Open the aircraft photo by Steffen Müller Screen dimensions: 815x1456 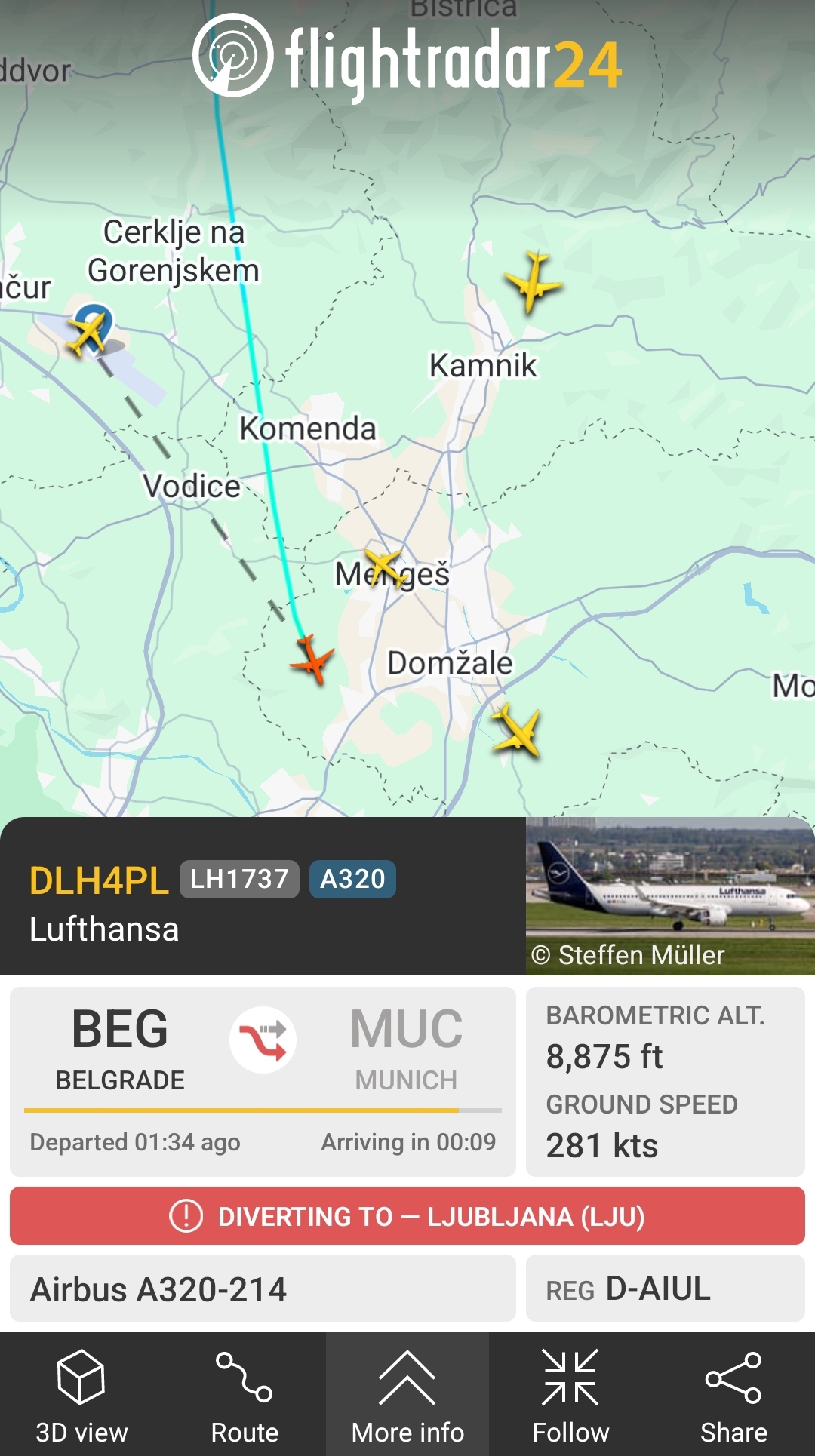point(670,896)
